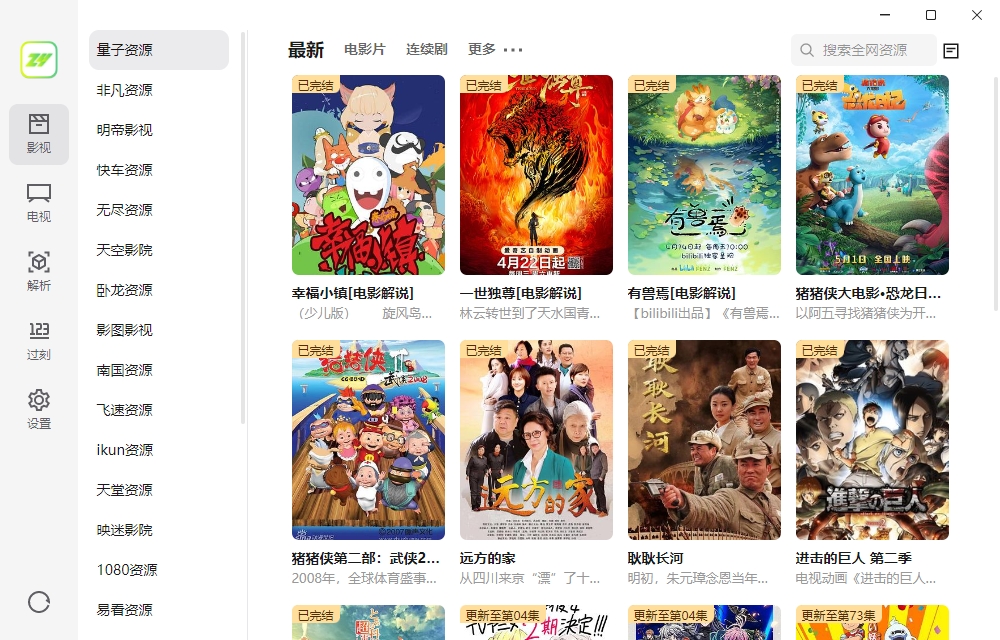This screenshot has height=640, width=1000.
Task: Tap the refresh icon at sidebar bottom
Action: 39,602
